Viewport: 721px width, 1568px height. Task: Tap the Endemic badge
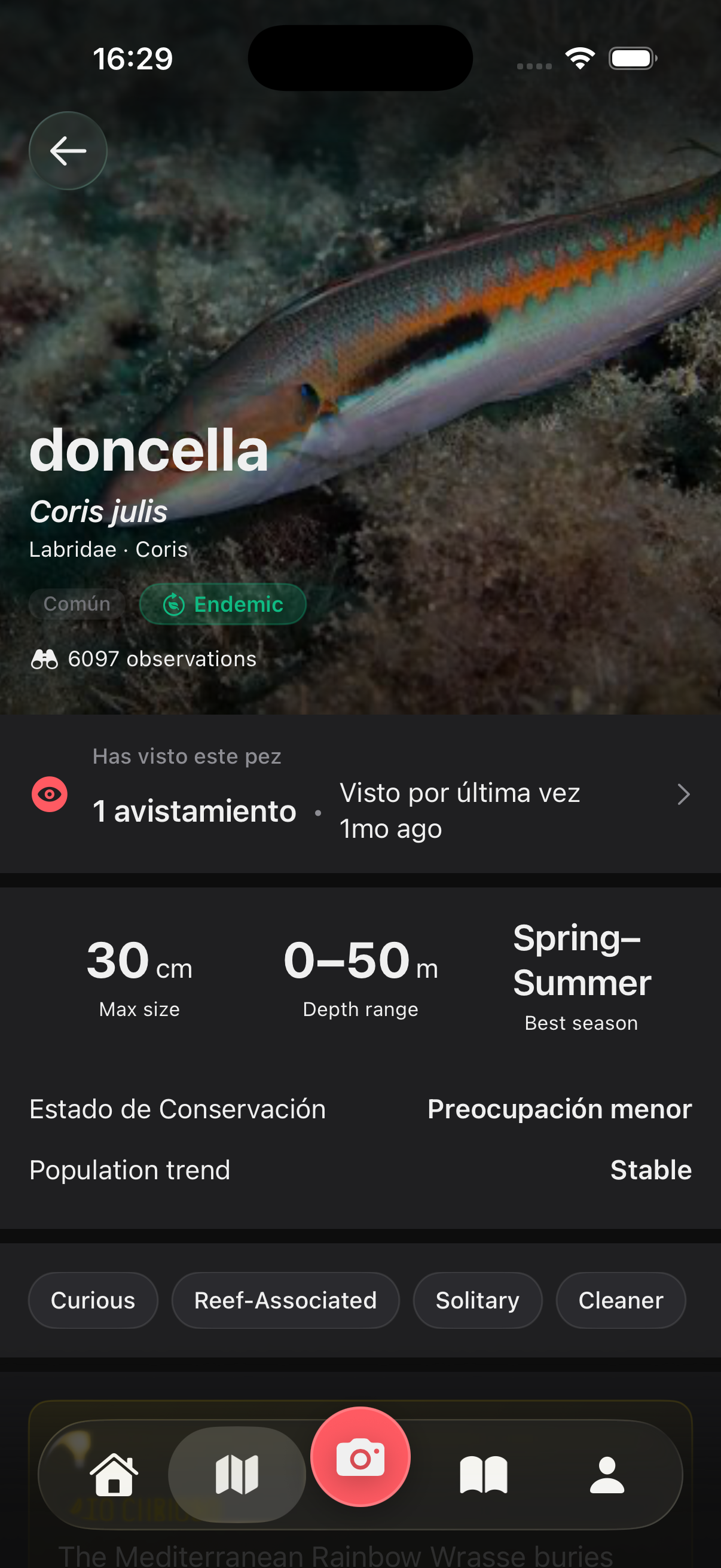tap(222, 604)
